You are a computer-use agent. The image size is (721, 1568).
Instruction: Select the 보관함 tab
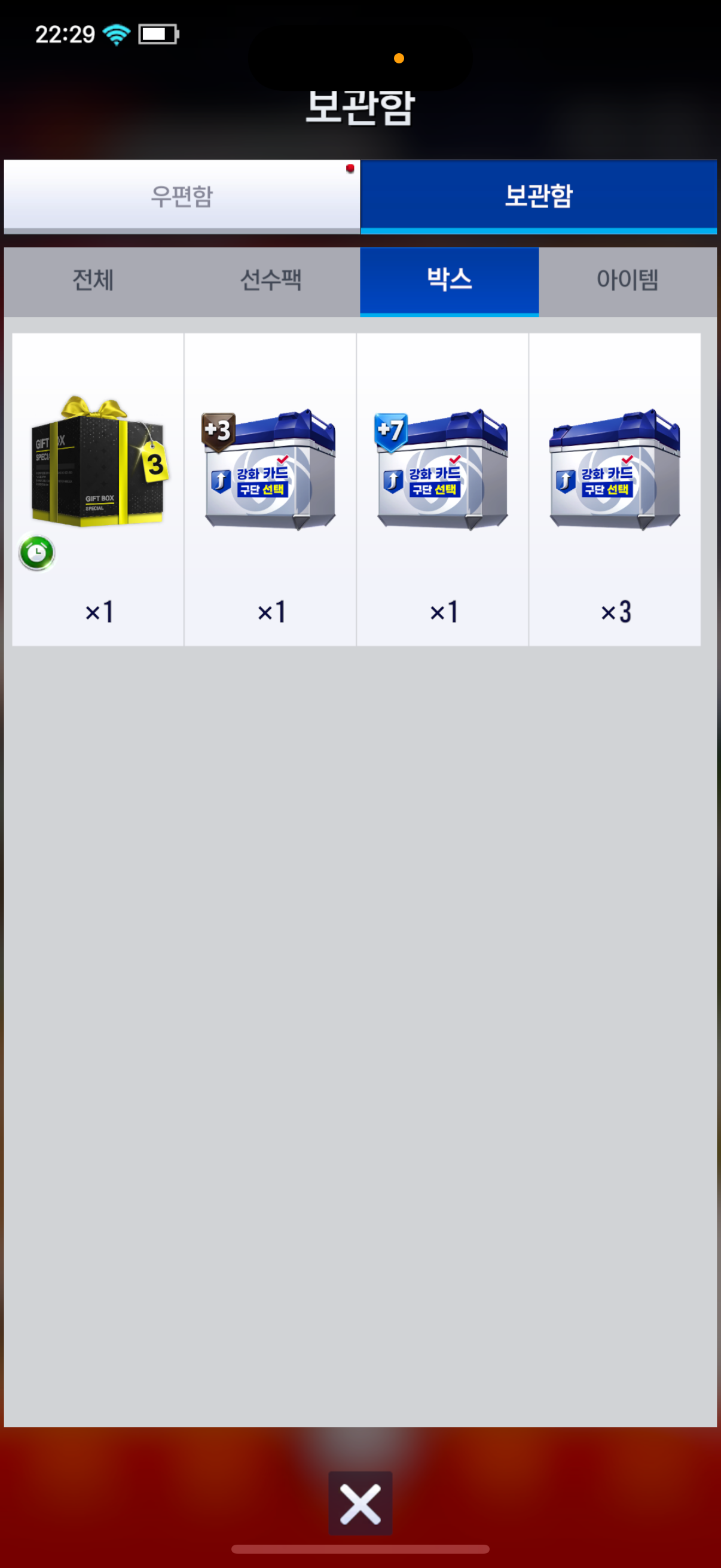(539, 196)
